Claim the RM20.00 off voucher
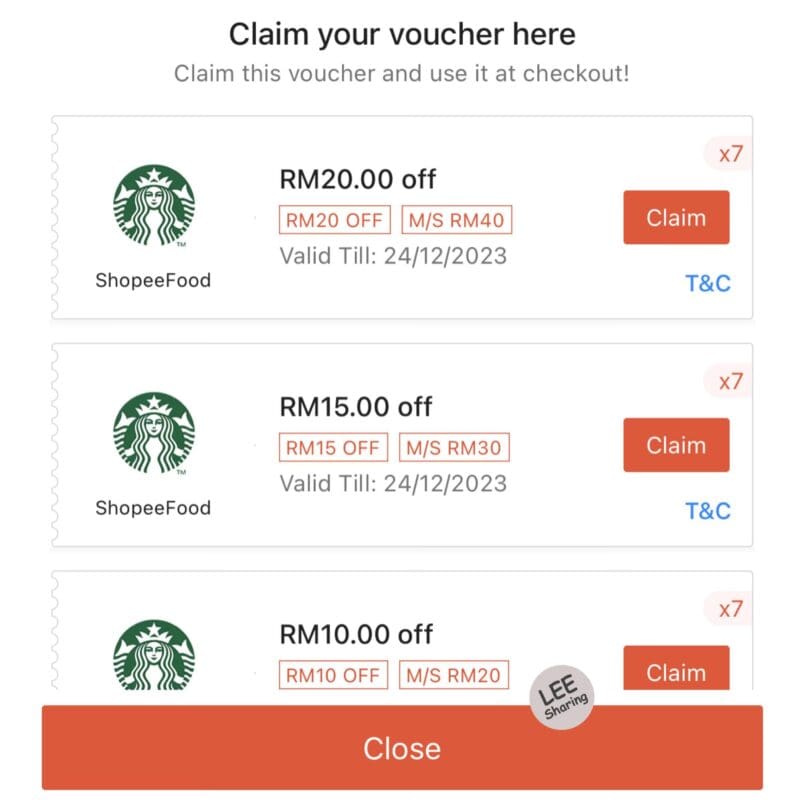Image resolution: width=800 pixels, height=800 pixels. (676, 218)
